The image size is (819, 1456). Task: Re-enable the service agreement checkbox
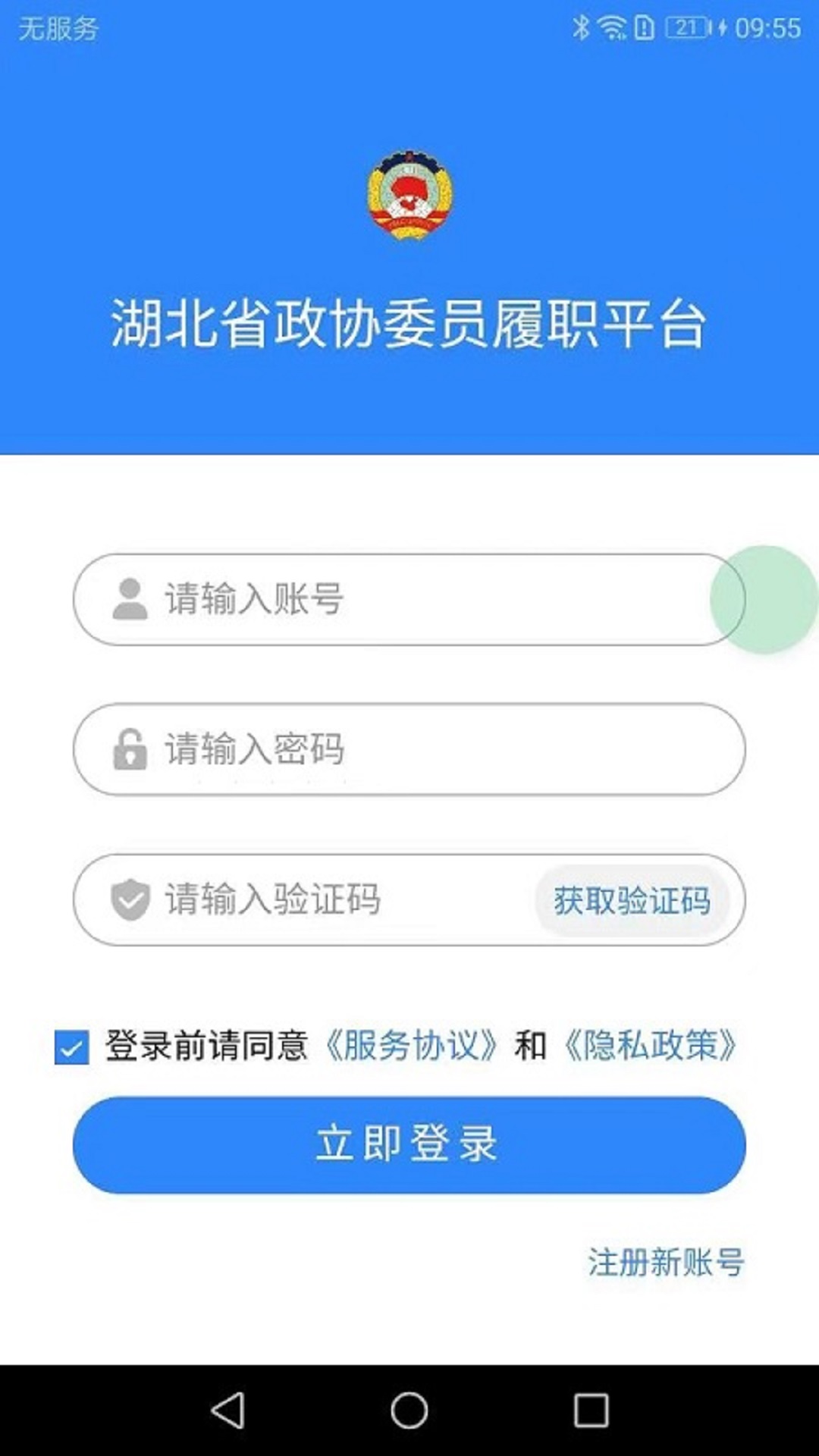[x=71, y=1048]
